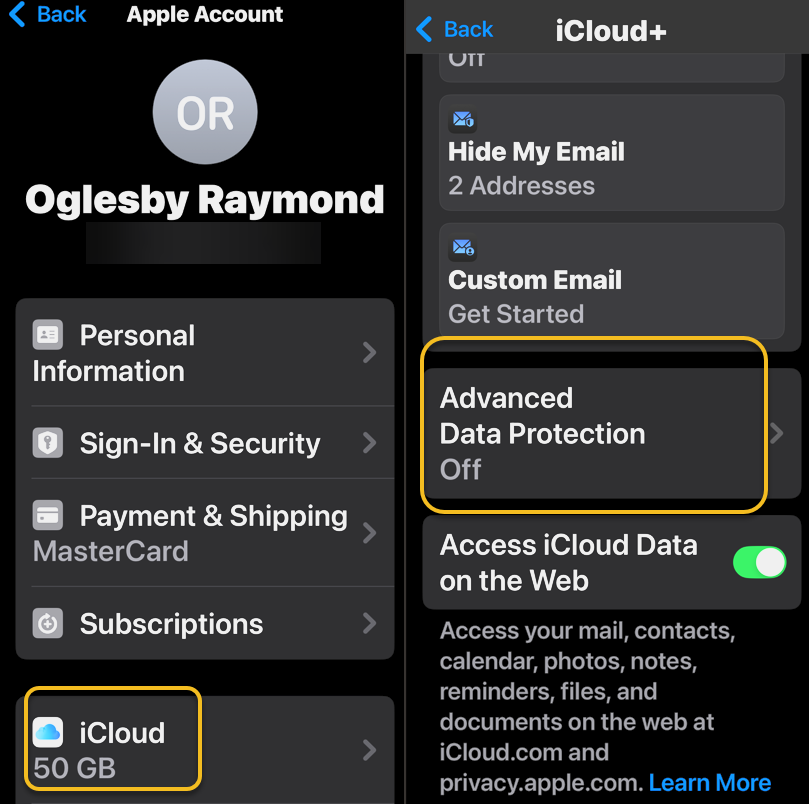This screenshot has height=804, width=809.
Task: Go back from the iCloud+ screen
Action: [455, 30]
